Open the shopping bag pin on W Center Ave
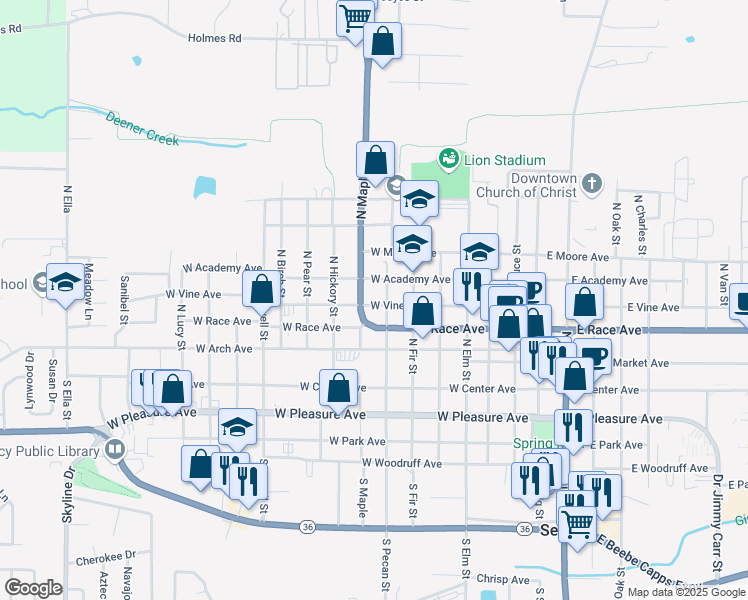 (339, 387)
